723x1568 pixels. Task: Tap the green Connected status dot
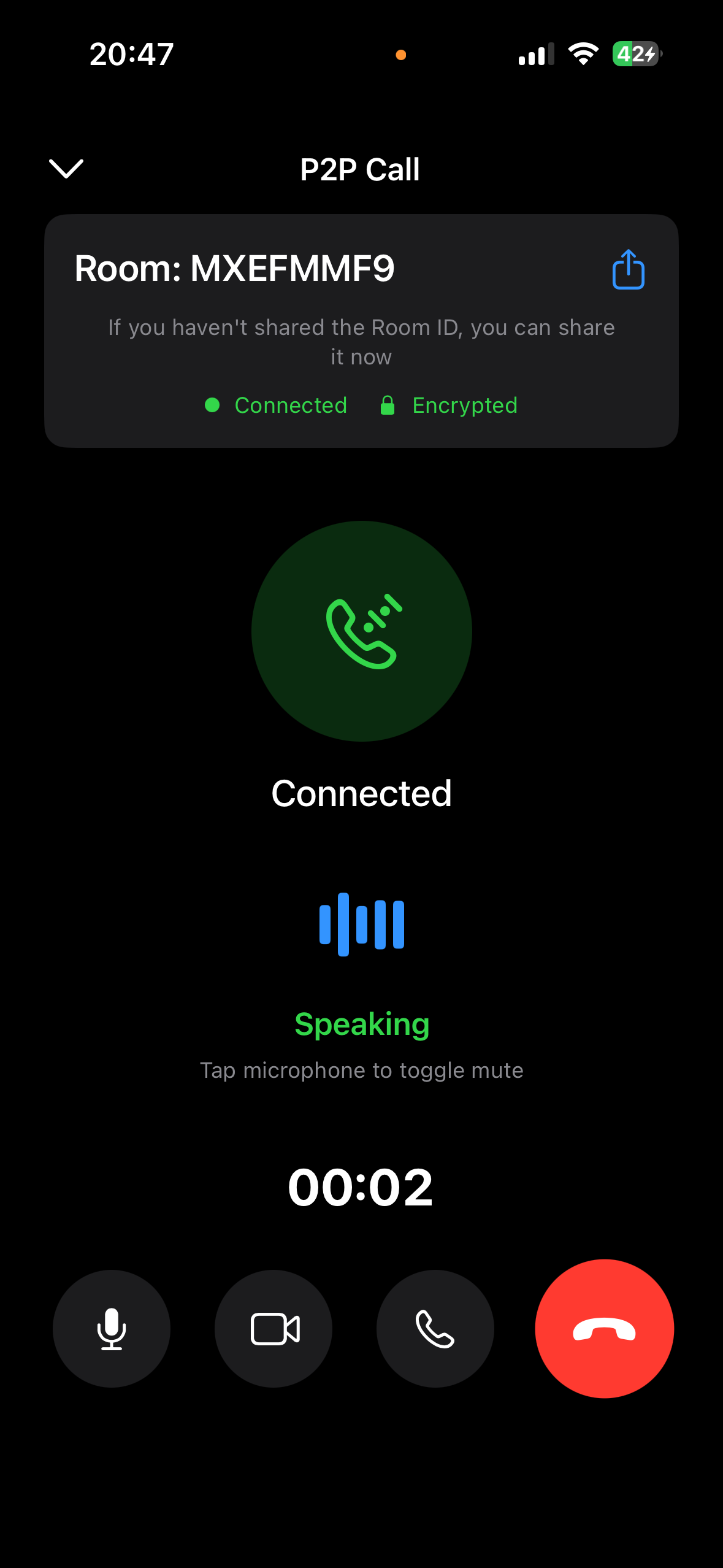click(x=213, y=405)
